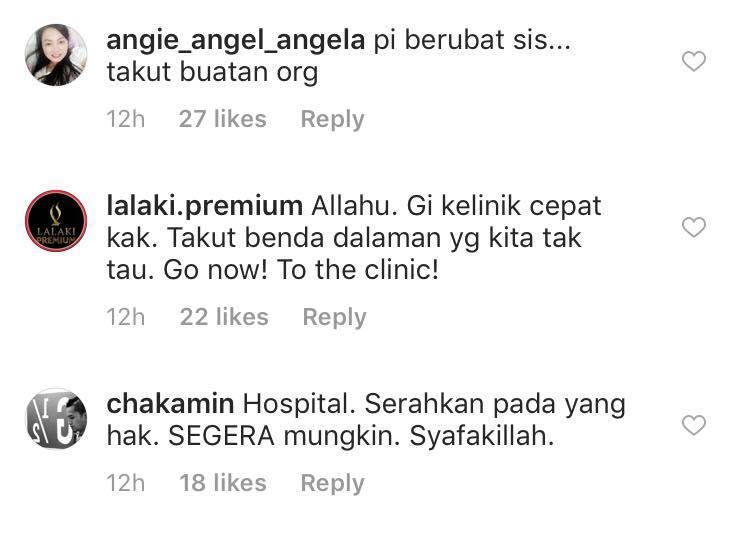Open angie_angel_angela's profile picture

(56, 55)
